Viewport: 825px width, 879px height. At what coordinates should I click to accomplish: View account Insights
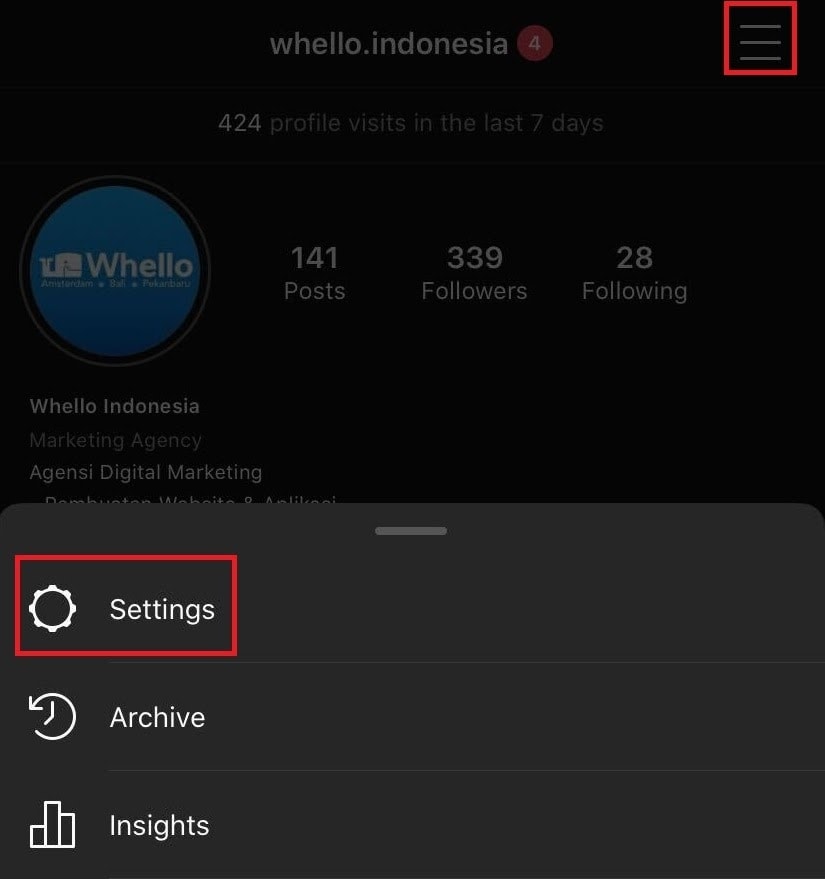coord(159,825)
